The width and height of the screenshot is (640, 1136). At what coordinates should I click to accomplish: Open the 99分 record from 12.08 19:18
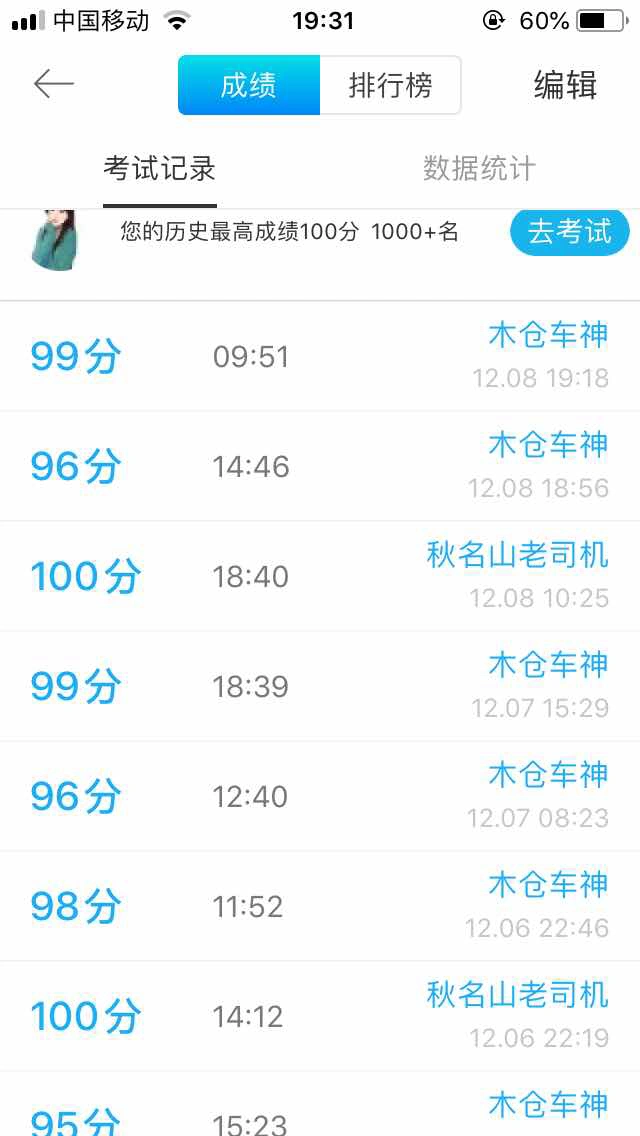point(320,356)
